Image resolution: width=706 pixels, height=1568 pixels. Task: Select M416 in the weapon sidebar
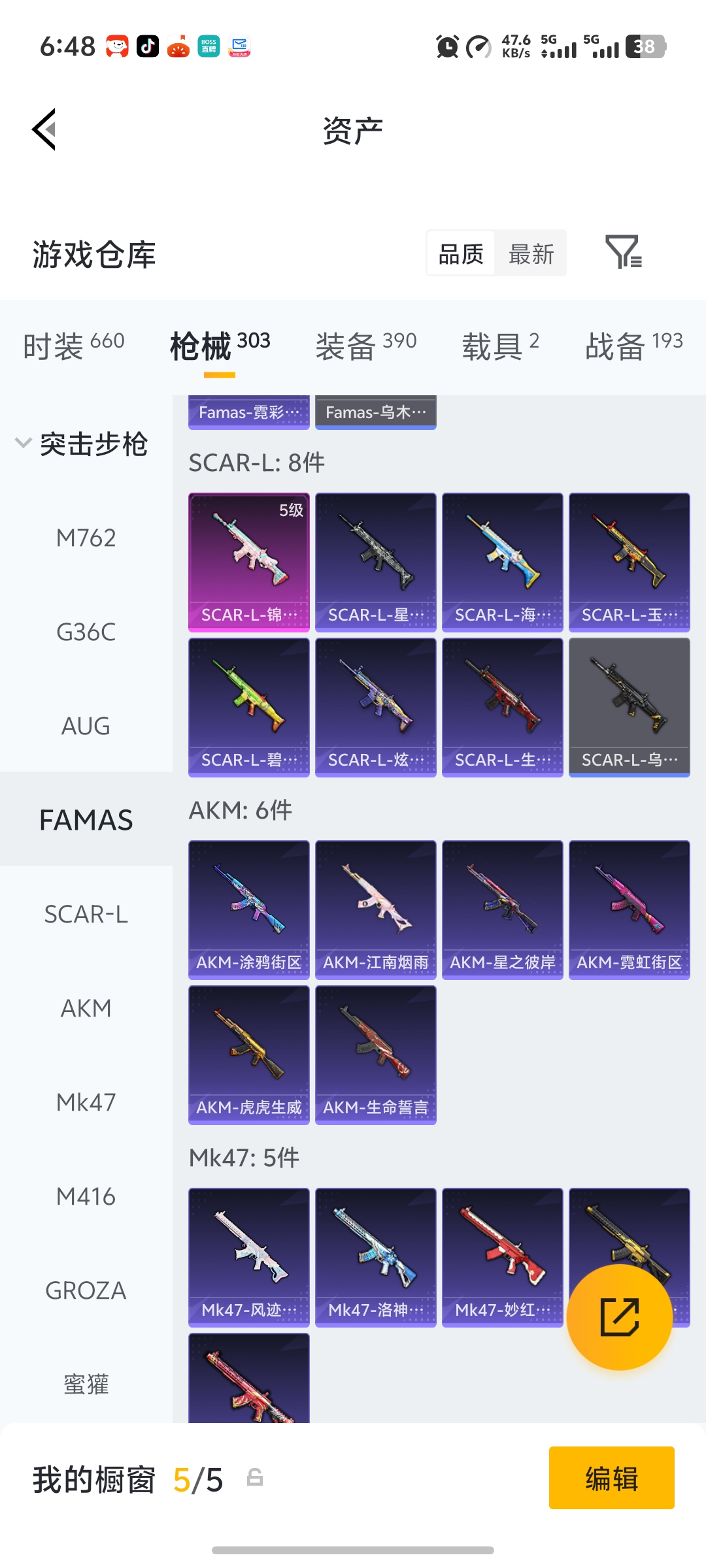pyautogui.click(x=86, y=1196)
